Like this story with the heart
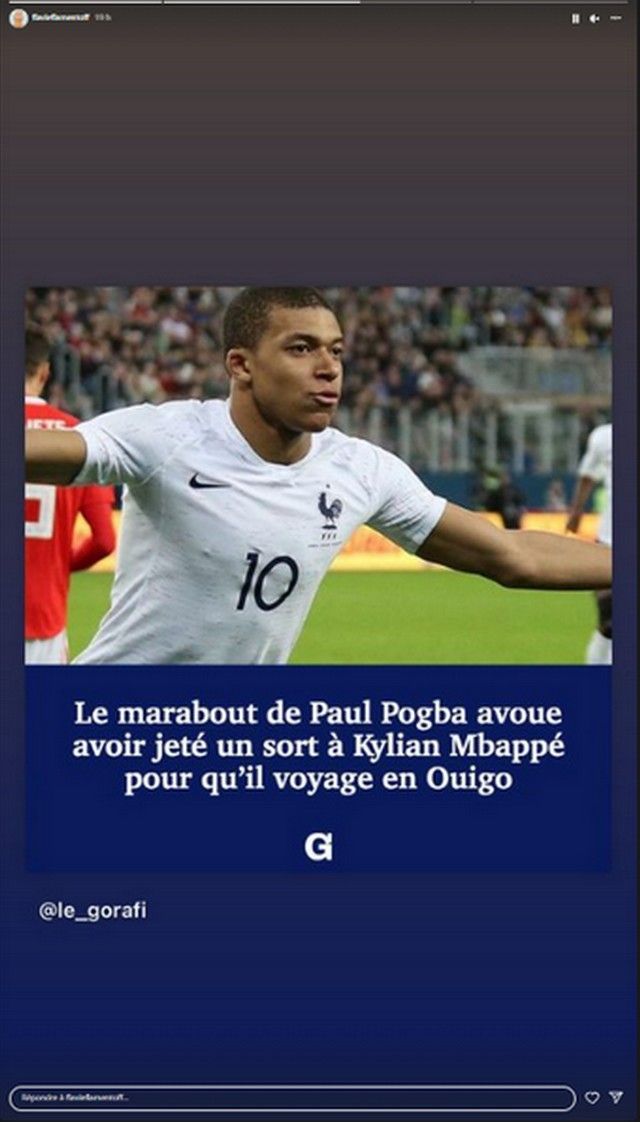Viewport: 640px width, 1122px height. click(592, 1098)
